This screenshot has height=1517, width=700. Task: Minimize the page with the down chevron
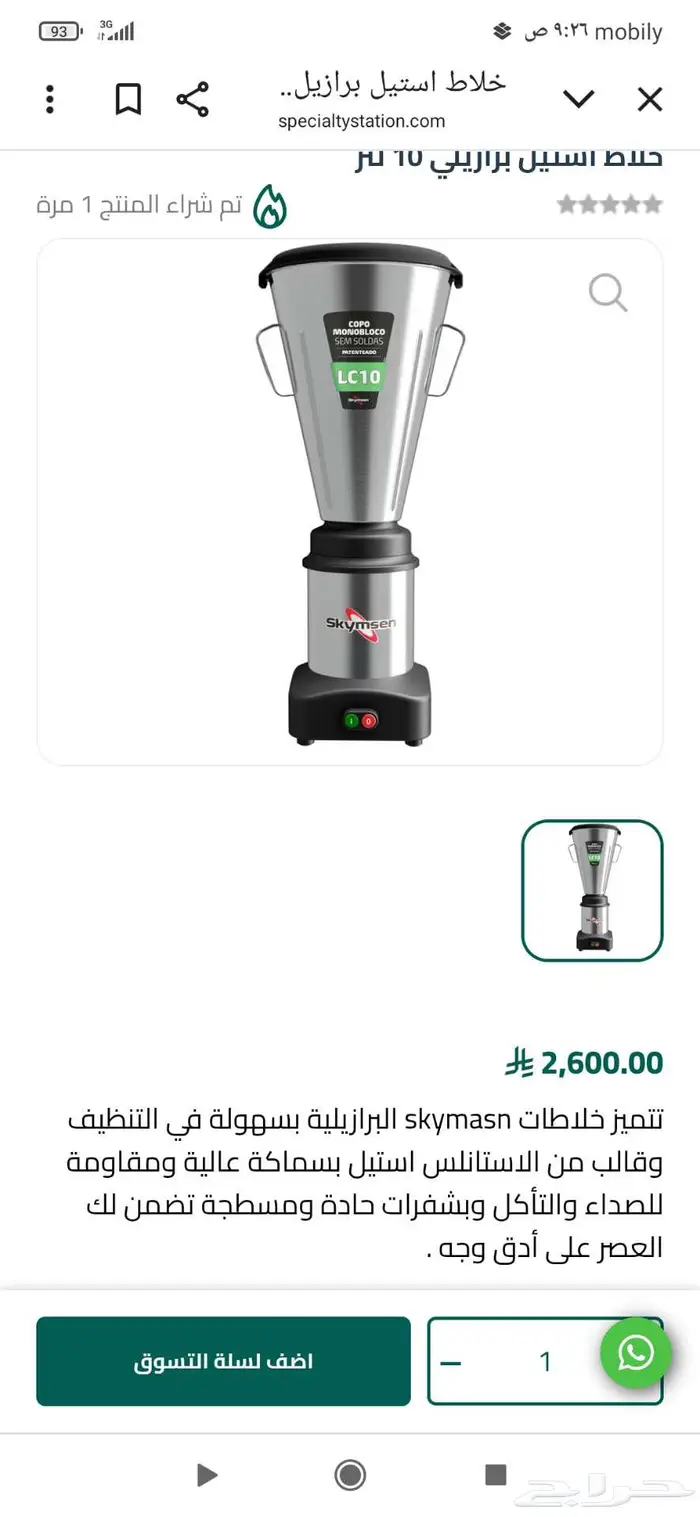coord(579,99)
